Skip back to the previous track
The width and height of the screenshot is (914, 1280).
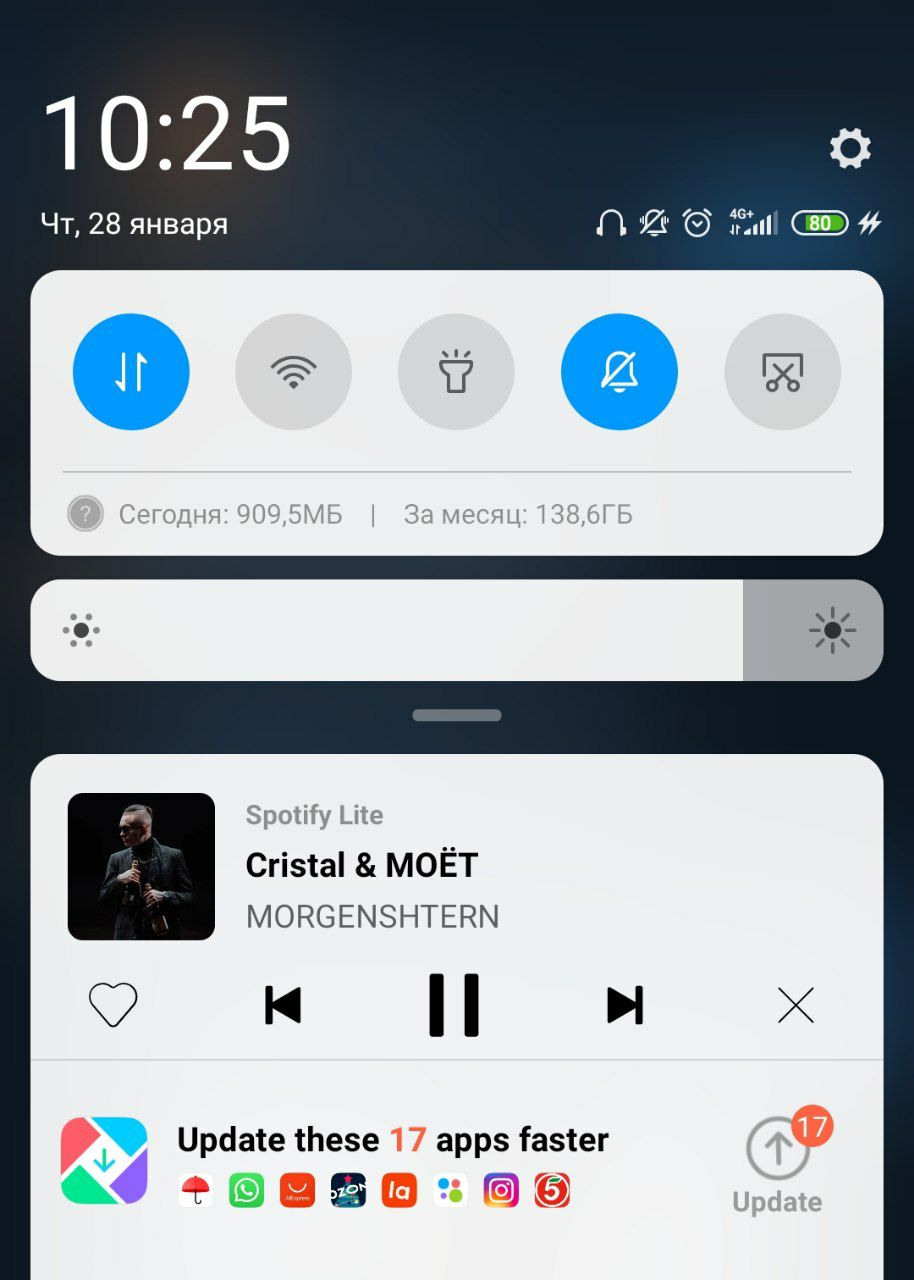(x=282, y=1005)
